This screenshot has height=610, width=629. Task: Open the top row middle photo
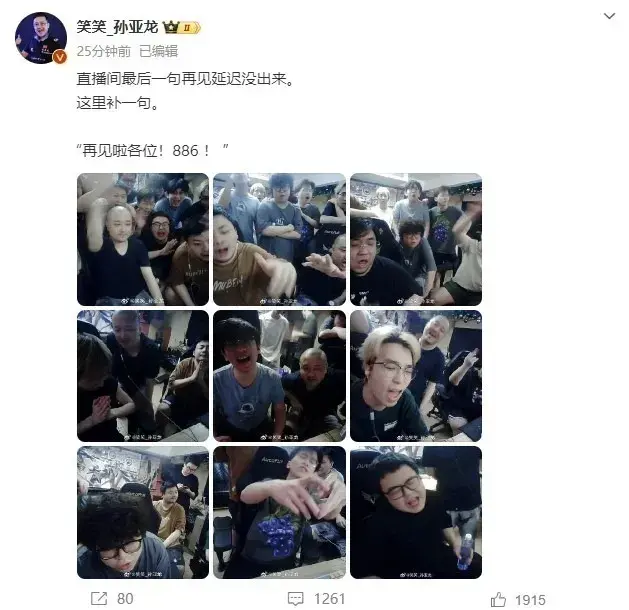(x=279, y=239)
